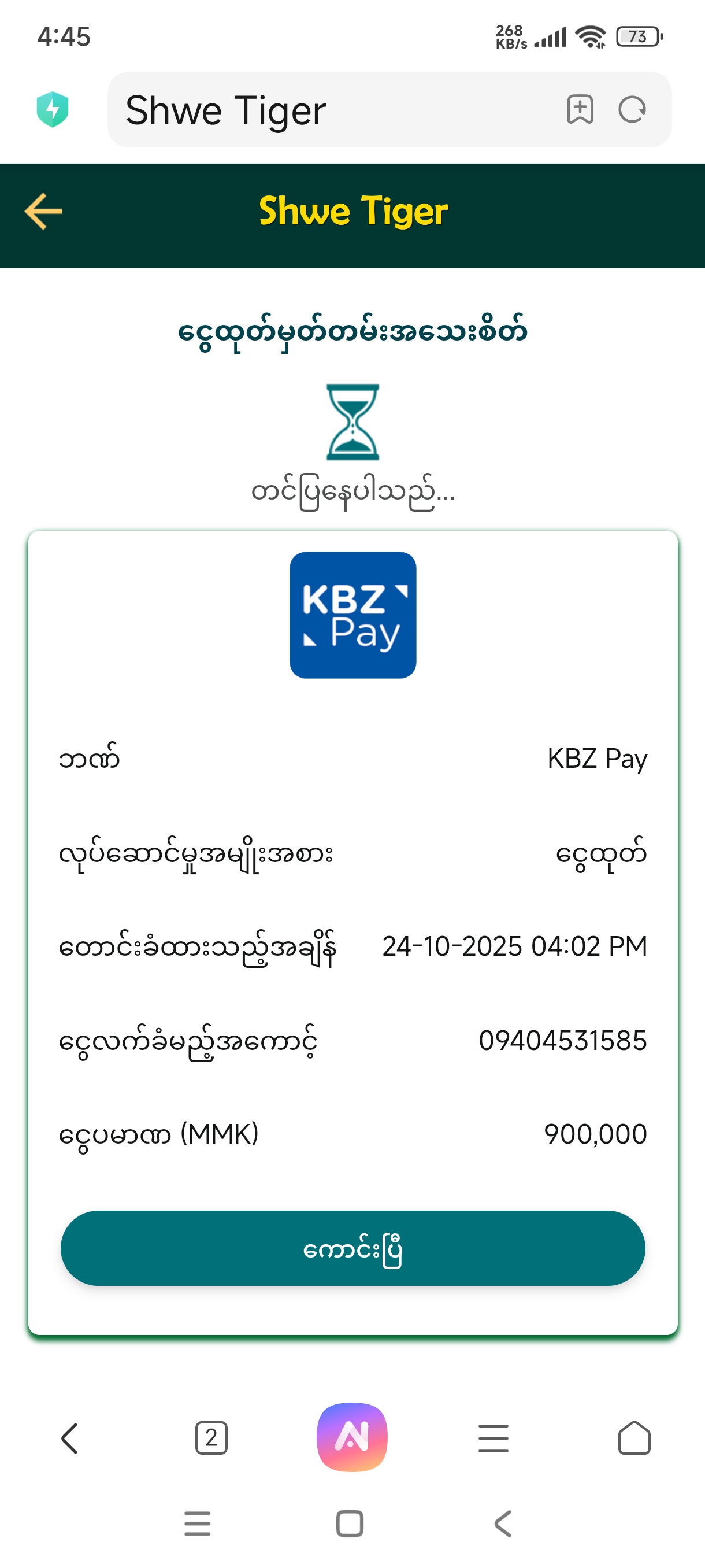The image size is (705, 1568).
Task: Open the tab switcher showing 2 tabs
Action: [x=211, y=1438]
